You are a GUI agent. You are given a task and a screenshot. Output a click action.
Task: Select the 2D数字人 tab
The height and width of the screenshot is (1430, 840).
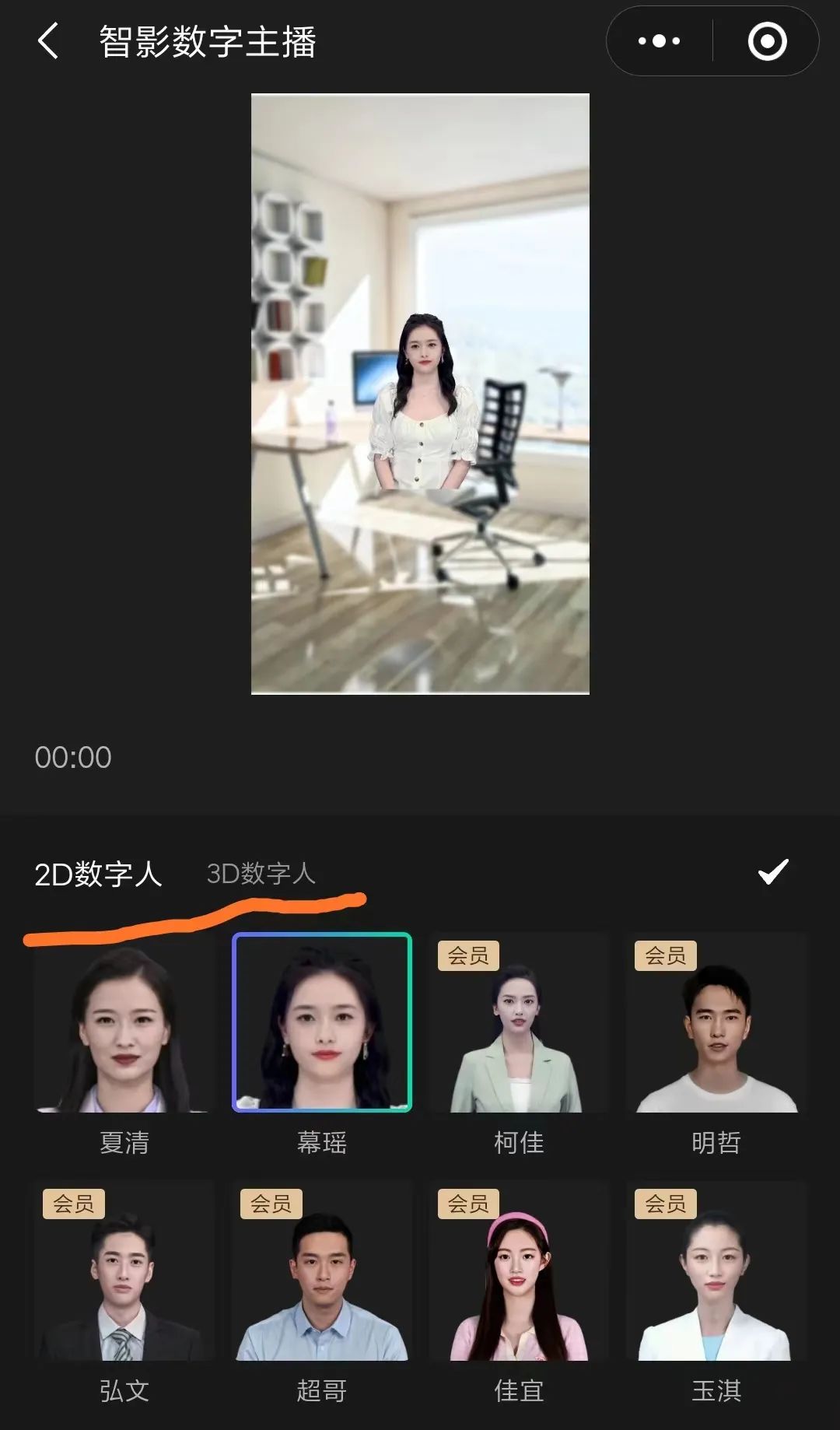point(98,874)
